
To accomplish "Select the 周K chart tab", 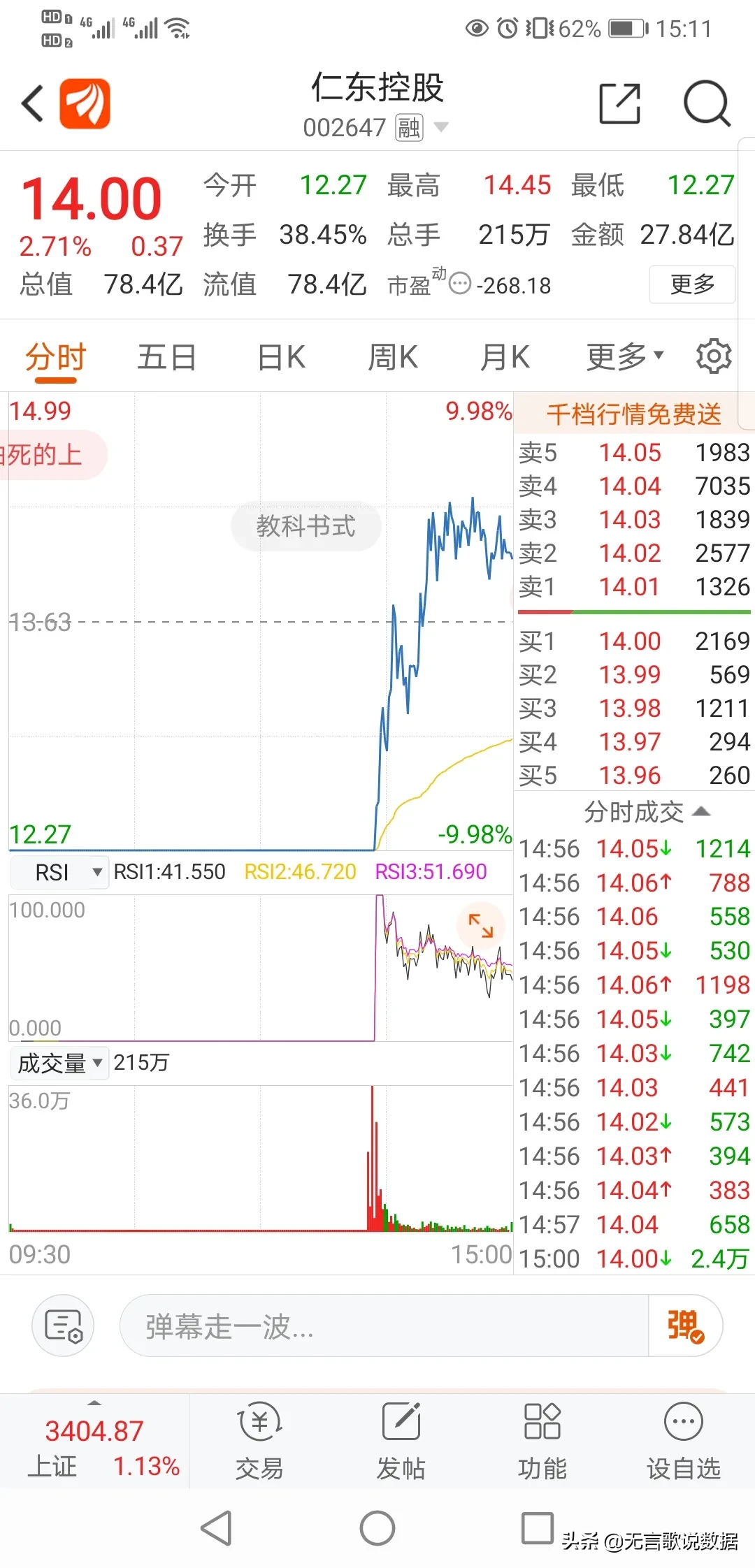I will pyautogui.click(x=393, y=358).
